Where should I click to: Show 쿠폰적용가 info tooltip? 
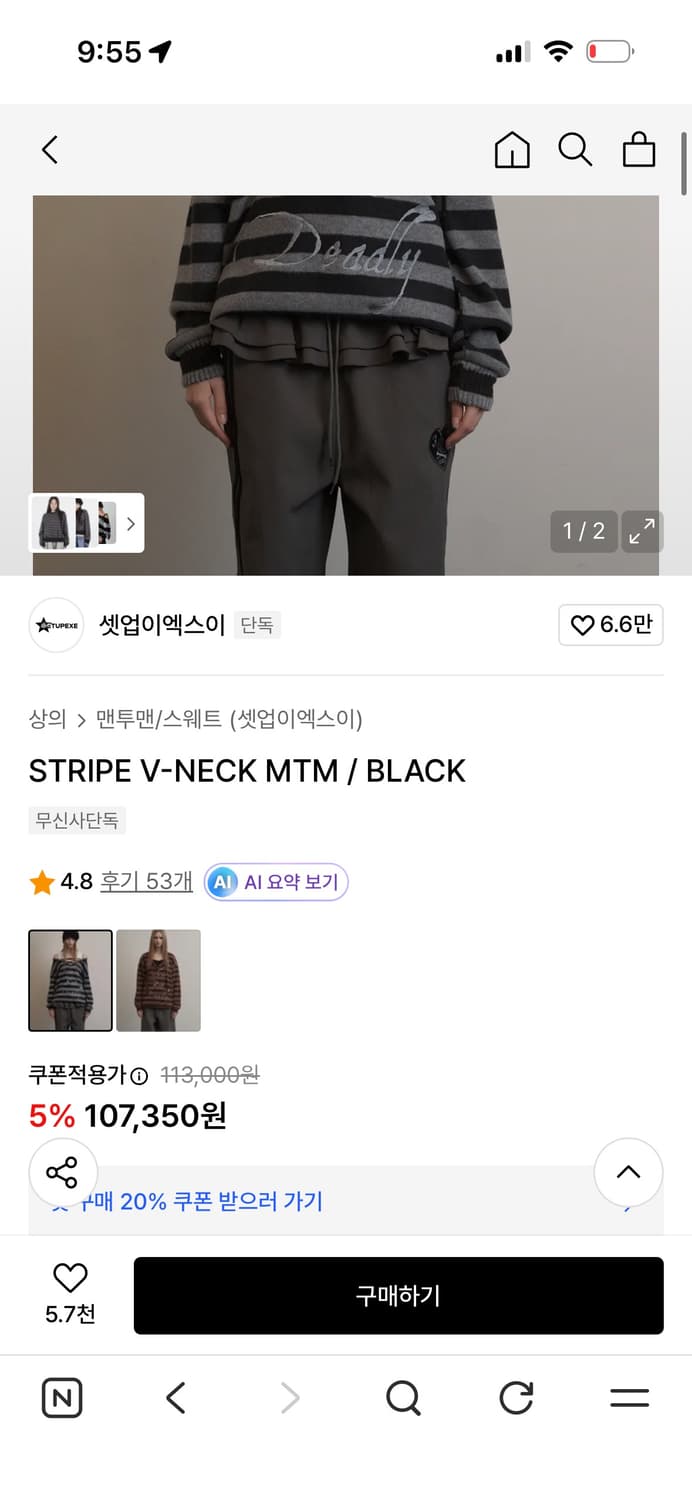click(139, 1076)
